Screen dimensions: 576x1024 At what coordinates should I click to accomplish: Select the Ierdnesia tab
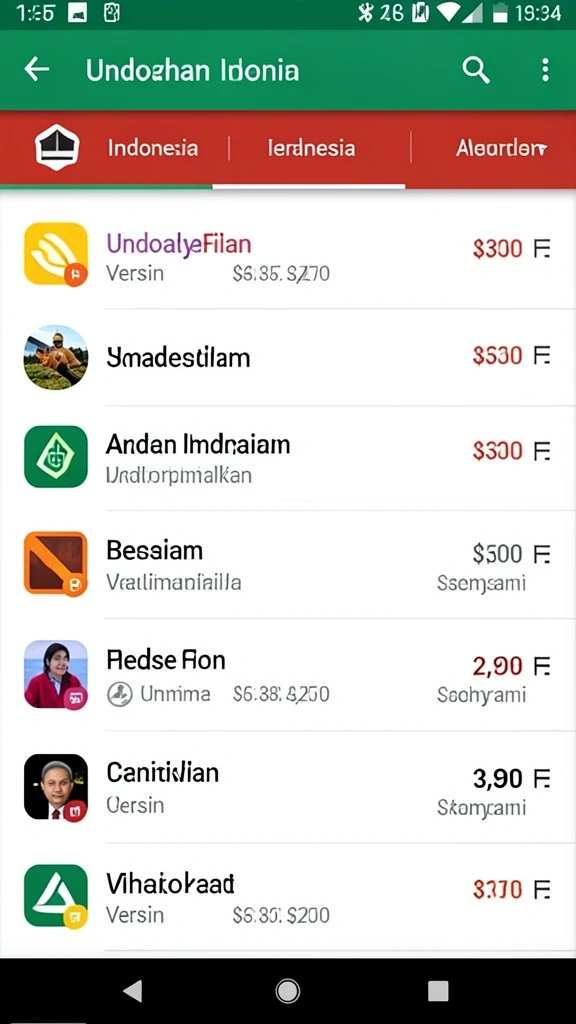311,148
